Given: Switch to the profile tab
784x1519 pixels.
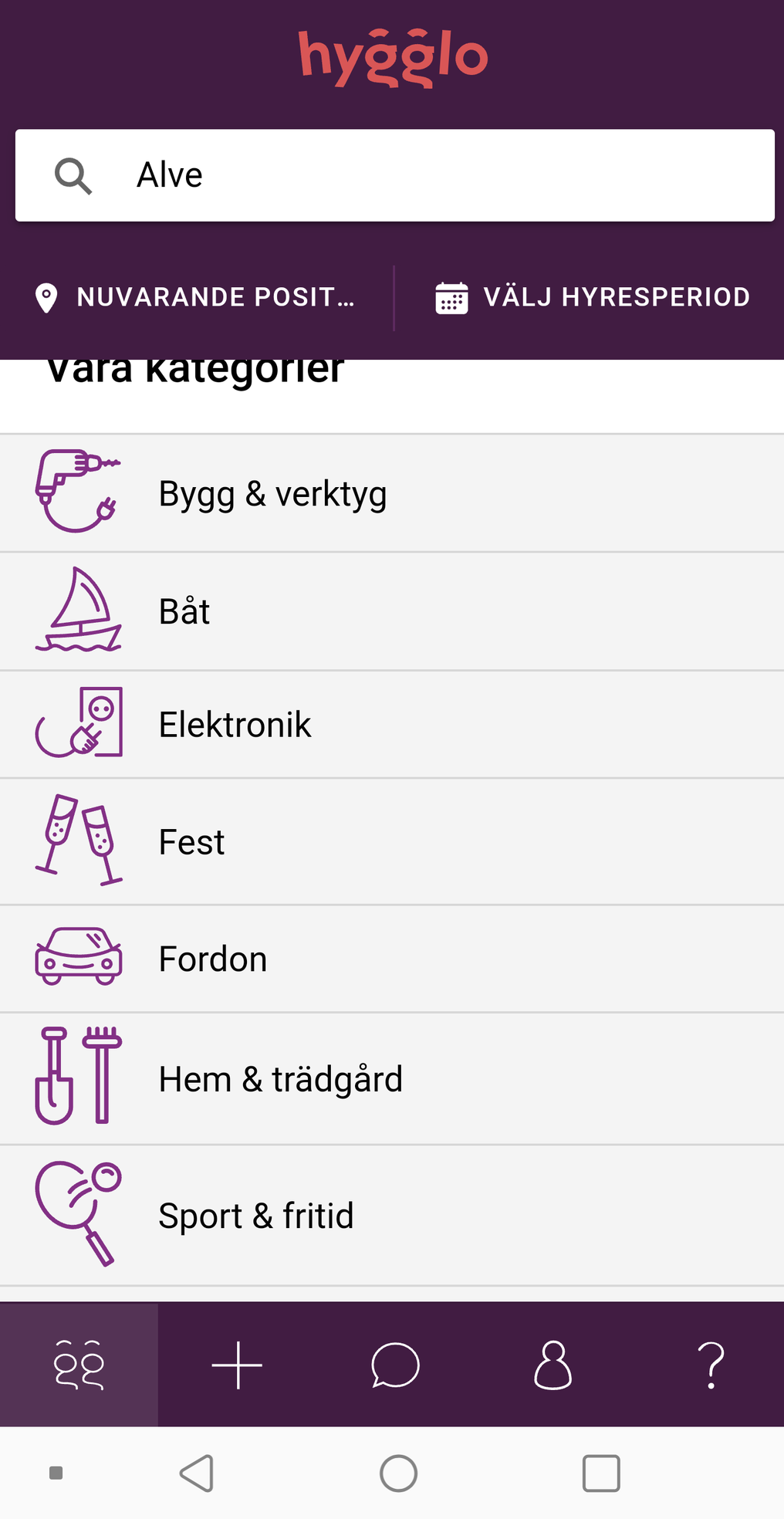Looking at the screenshot, I should [553, 1365].
